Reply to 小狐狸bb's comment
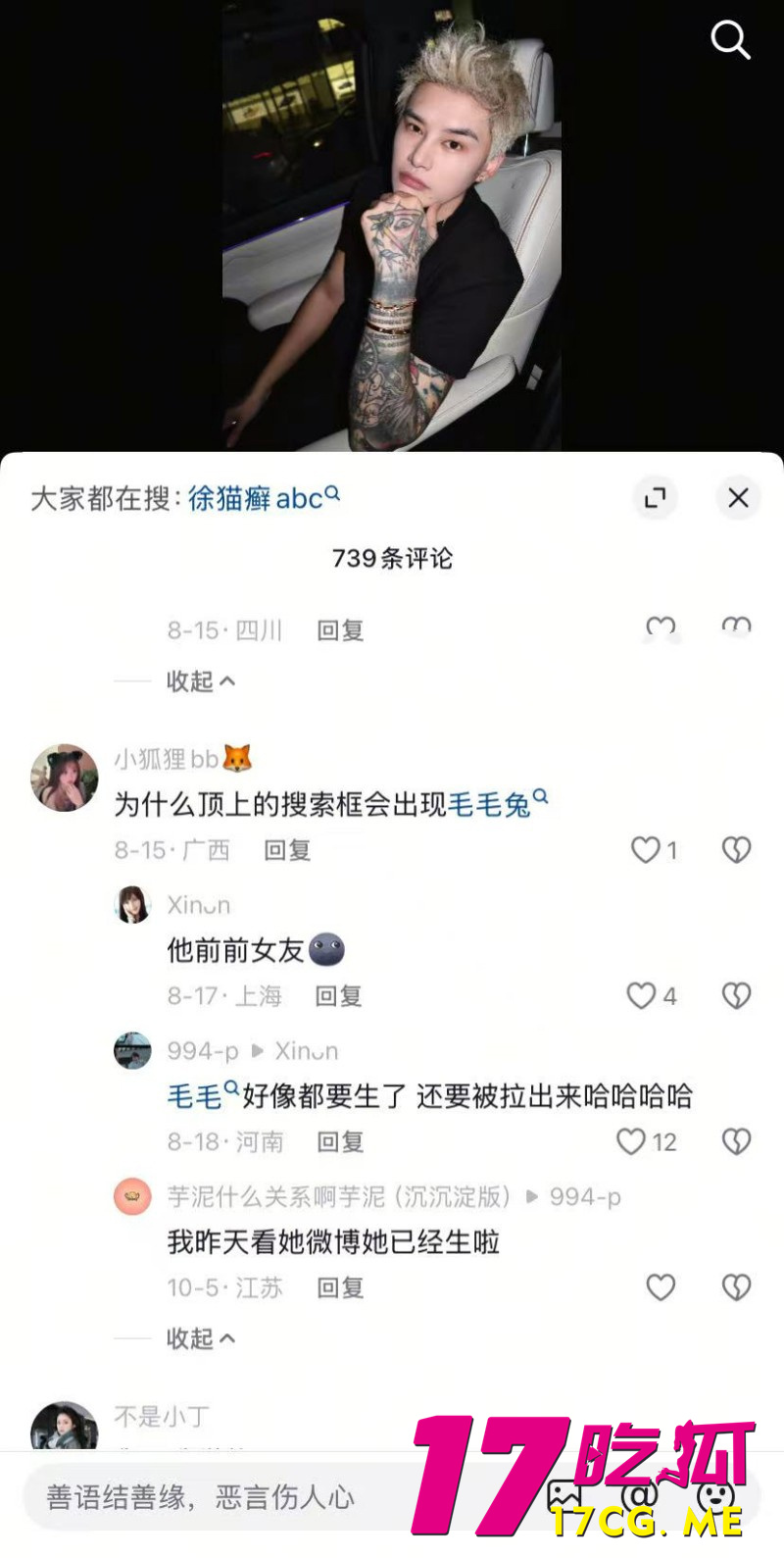 coord(287,850)
